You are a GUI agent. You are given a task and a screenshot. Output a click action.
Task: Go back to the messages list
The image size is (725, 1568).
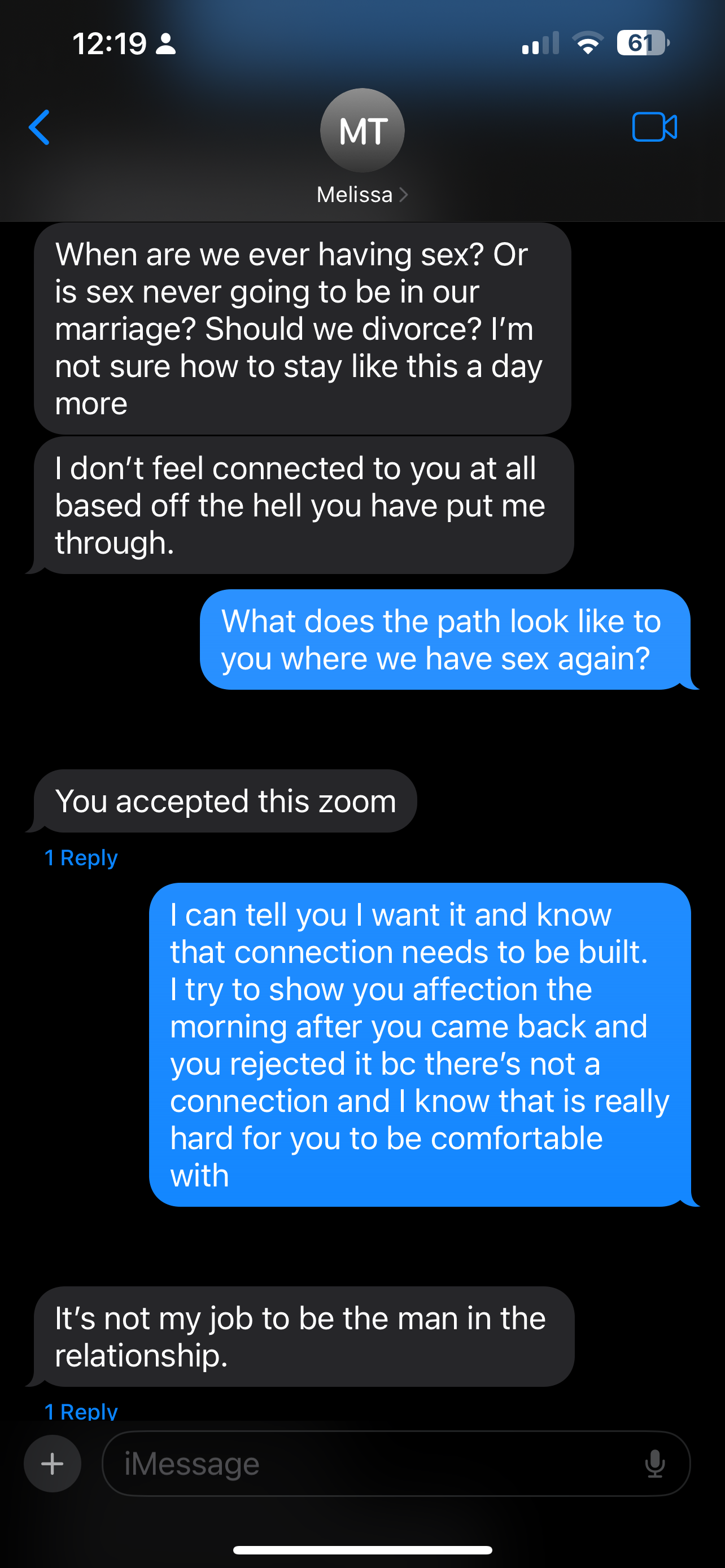pyautogui.click(x=40, y=127)
